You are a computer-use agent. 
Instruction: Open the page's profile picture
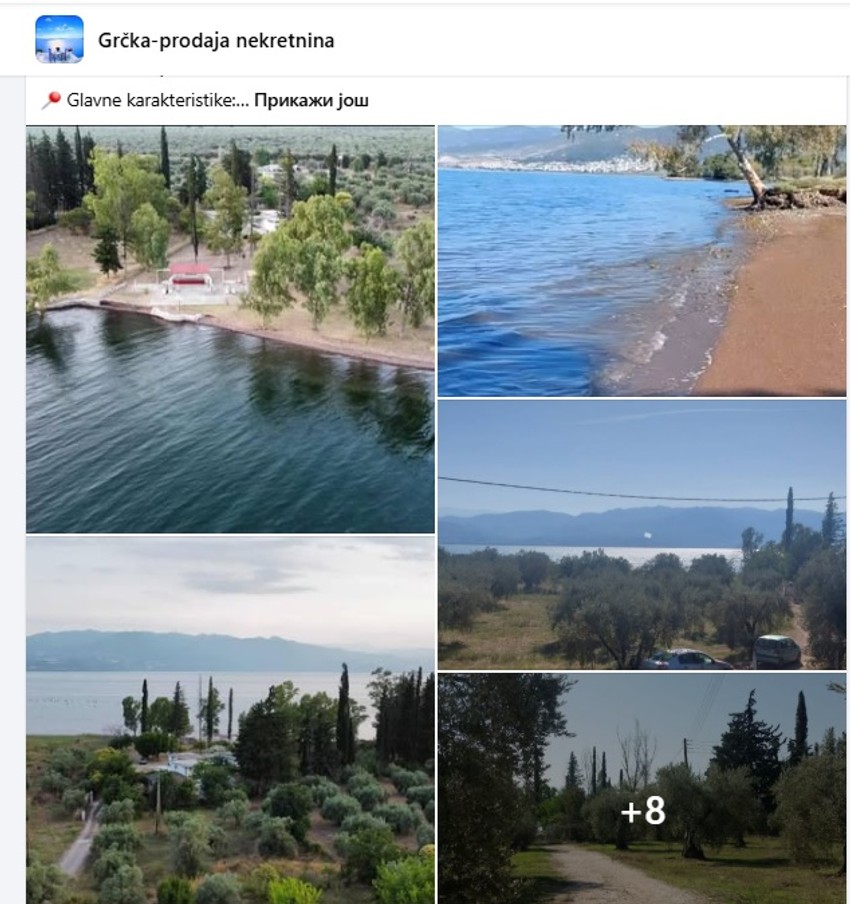[x=59, y=40]
